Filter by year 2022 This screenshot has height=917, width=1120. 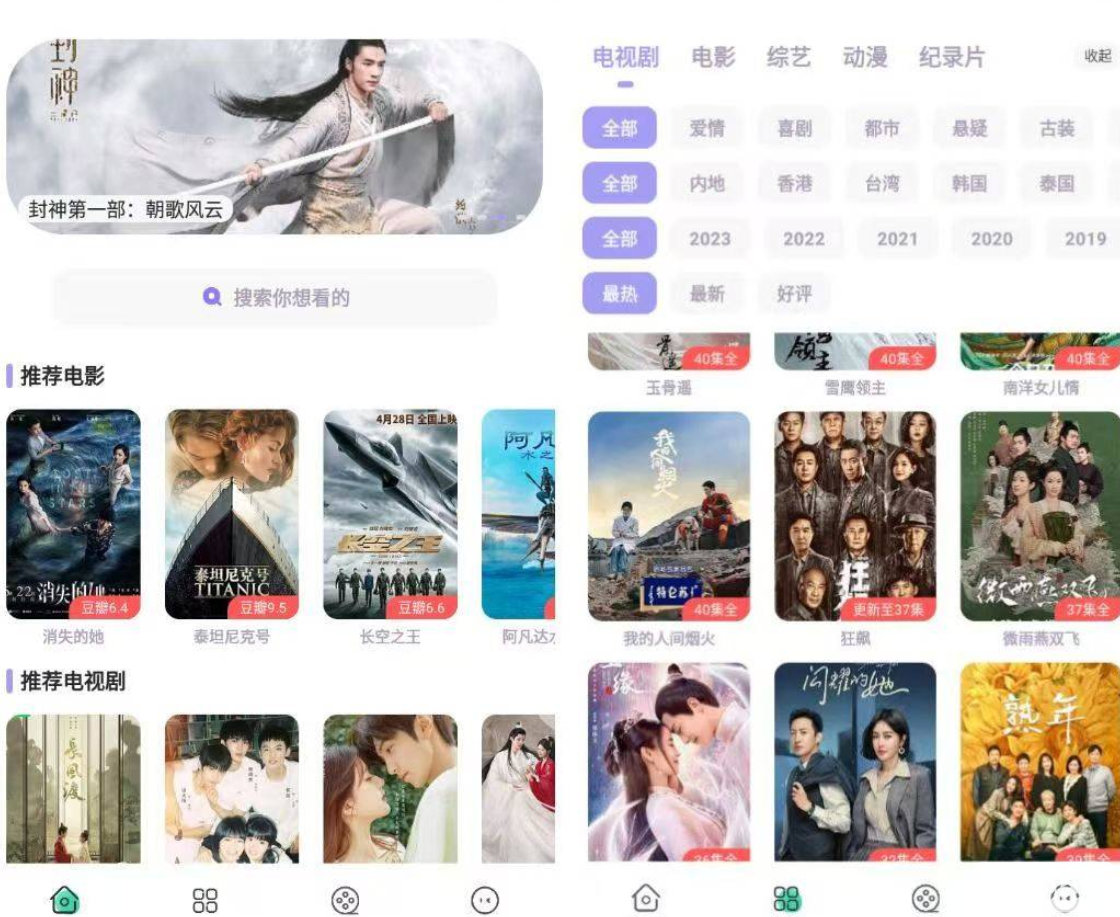(804, 238)
